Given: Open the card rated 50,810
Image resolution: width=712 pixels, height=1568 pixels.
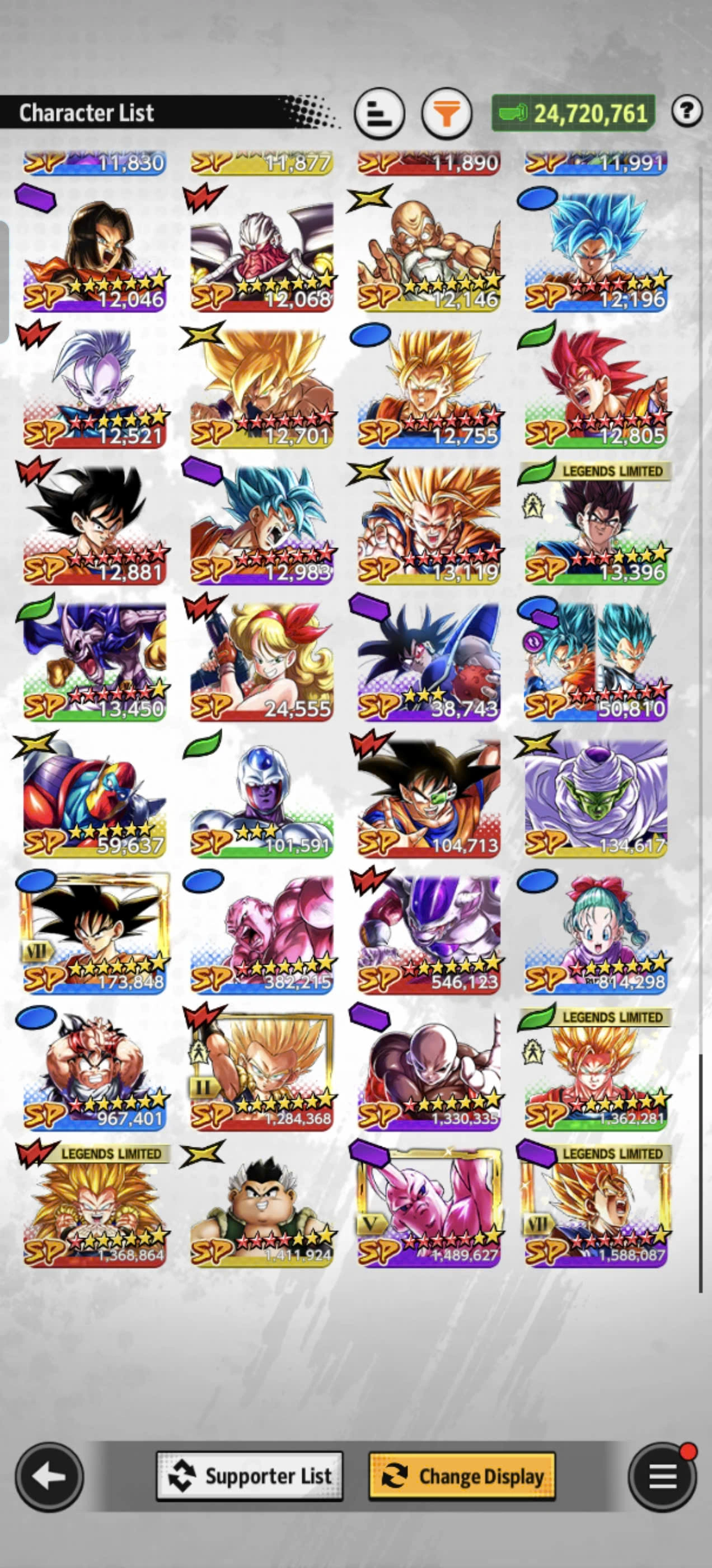Looking at the screenshot, I should 596,662.
